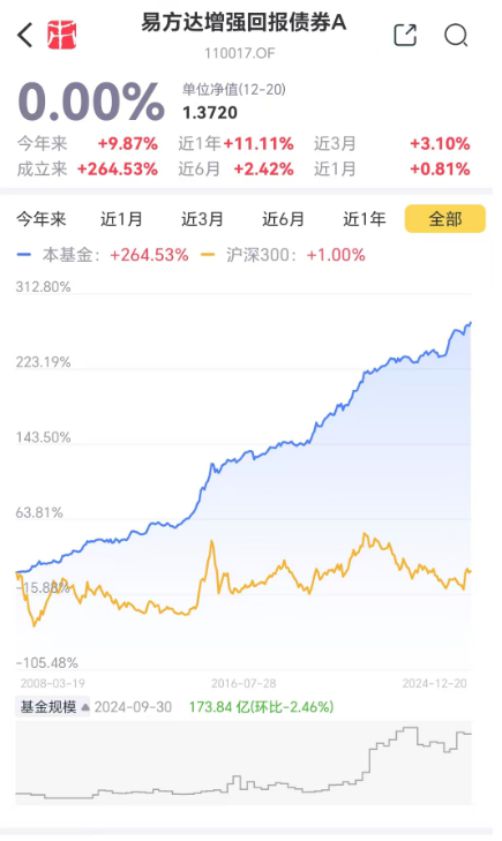Go back using the arrow icon

(25, 35)
